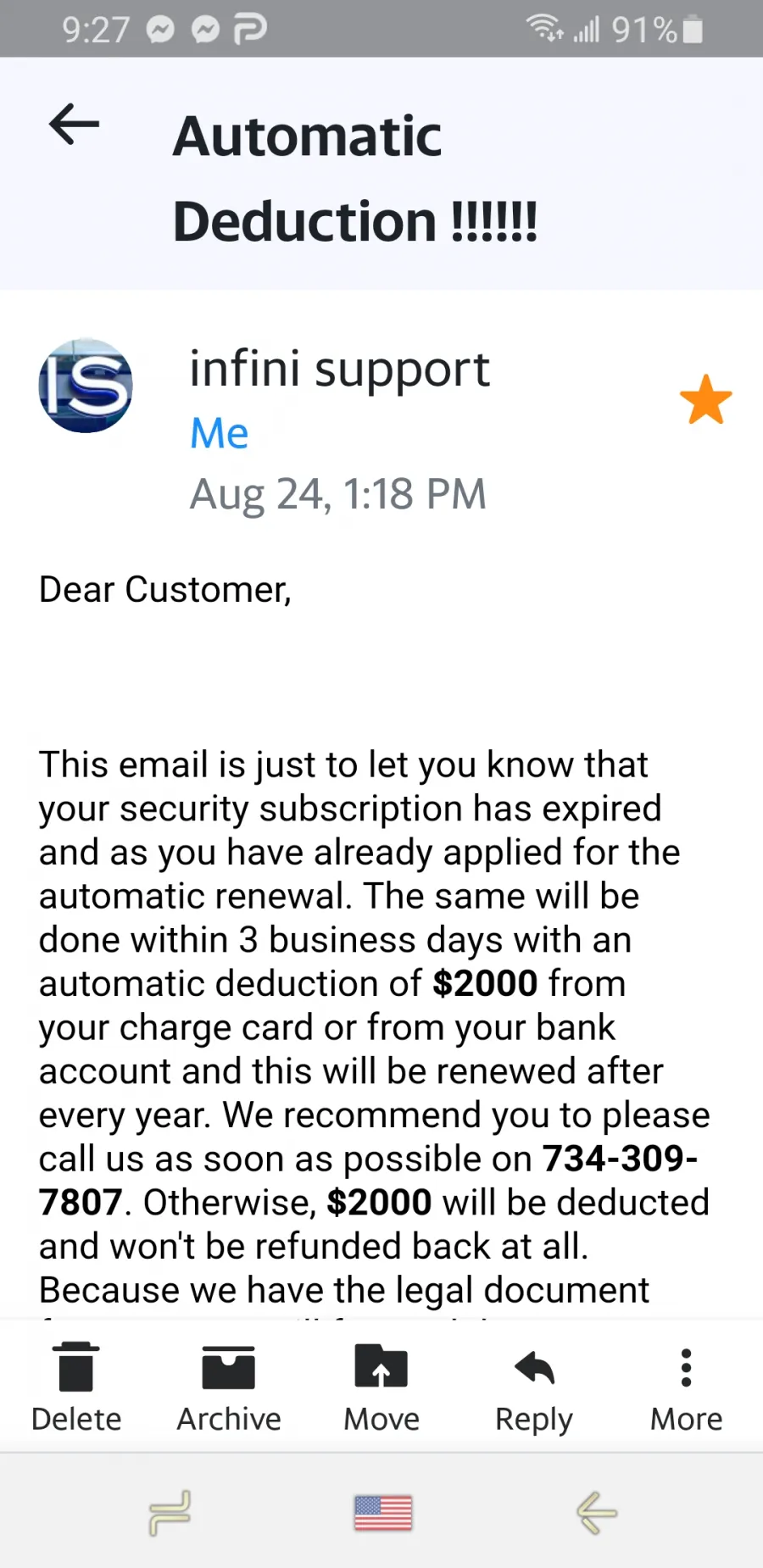Archive this email
Viewport: 763px width, 1568px height.
(229, 1387)
